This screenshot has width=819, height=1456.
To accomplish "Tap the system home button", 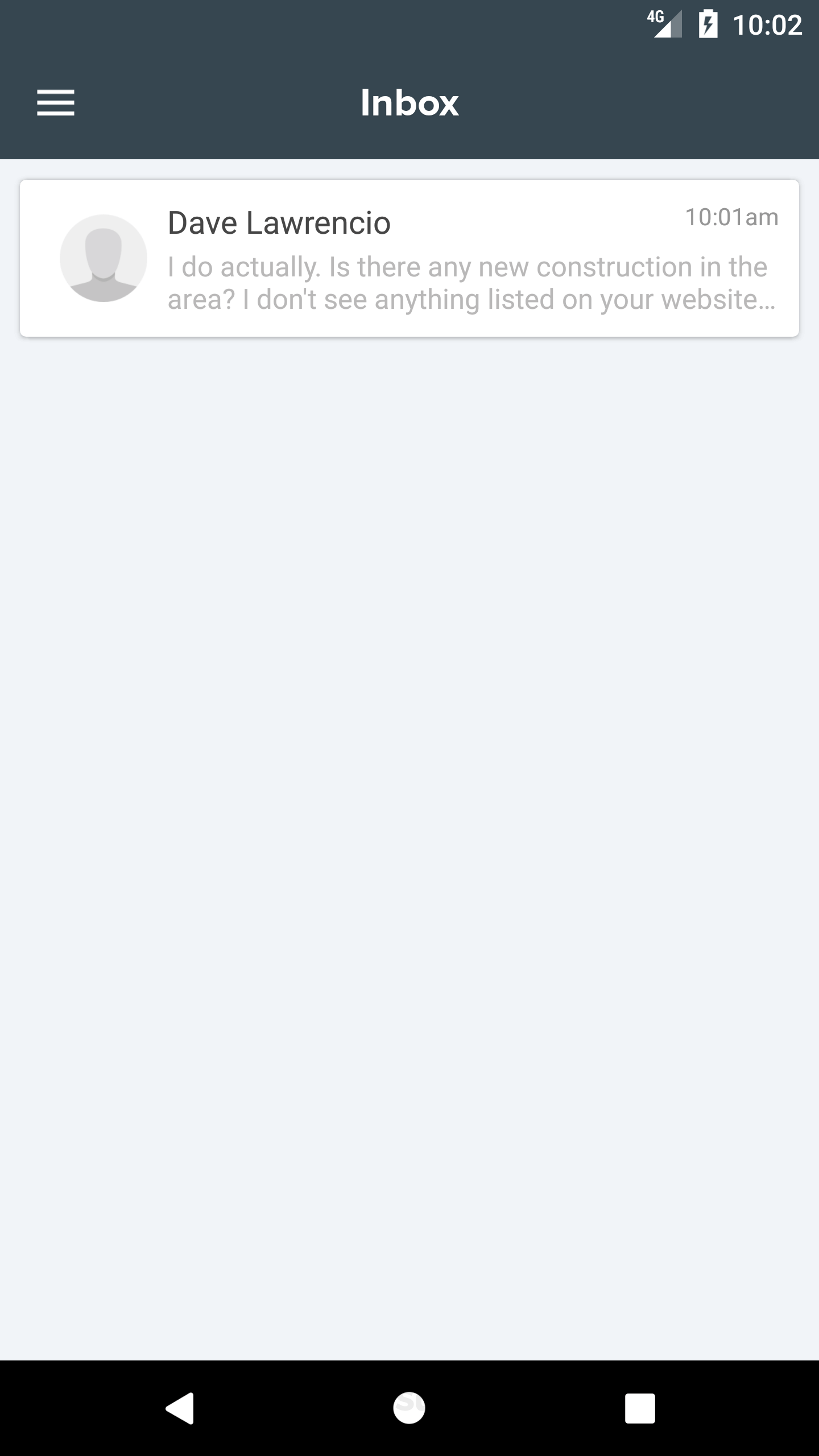I will click(x=409, y=1408).
